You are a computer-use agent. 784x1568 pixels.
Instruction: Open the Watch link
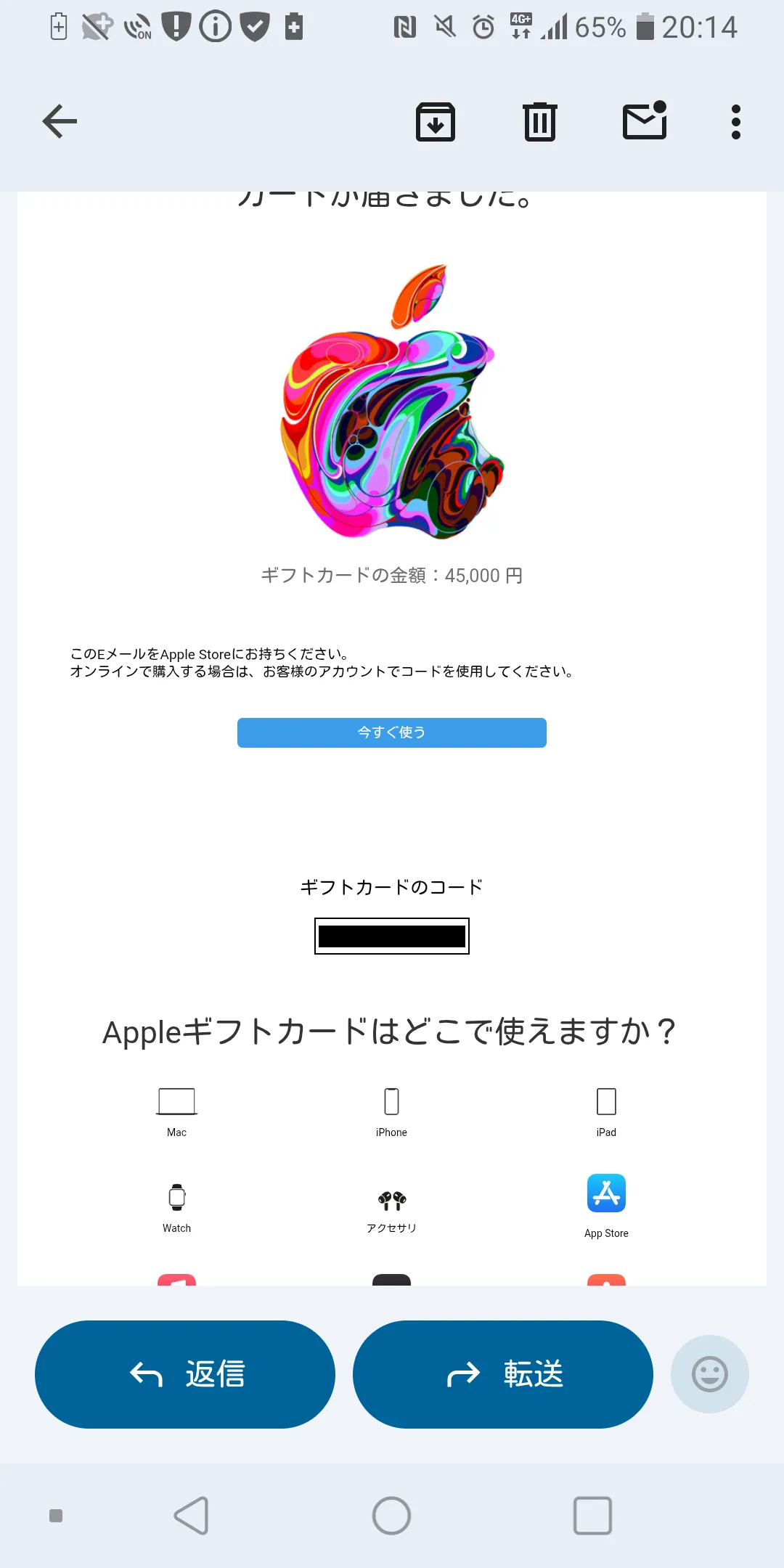[176, 1206]
